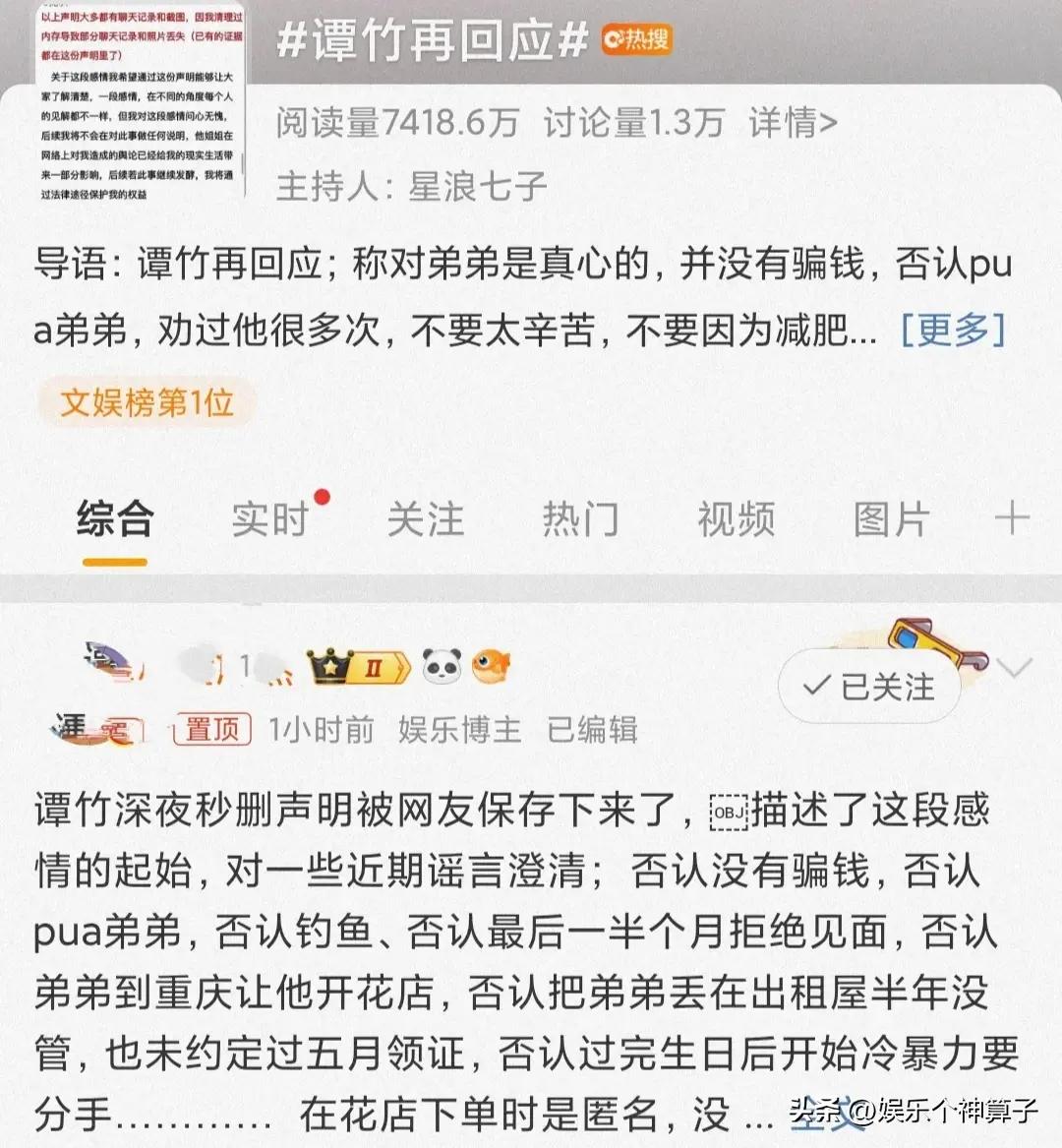
Task: Switch to the 实时 tab
Action: coord(270,519)
